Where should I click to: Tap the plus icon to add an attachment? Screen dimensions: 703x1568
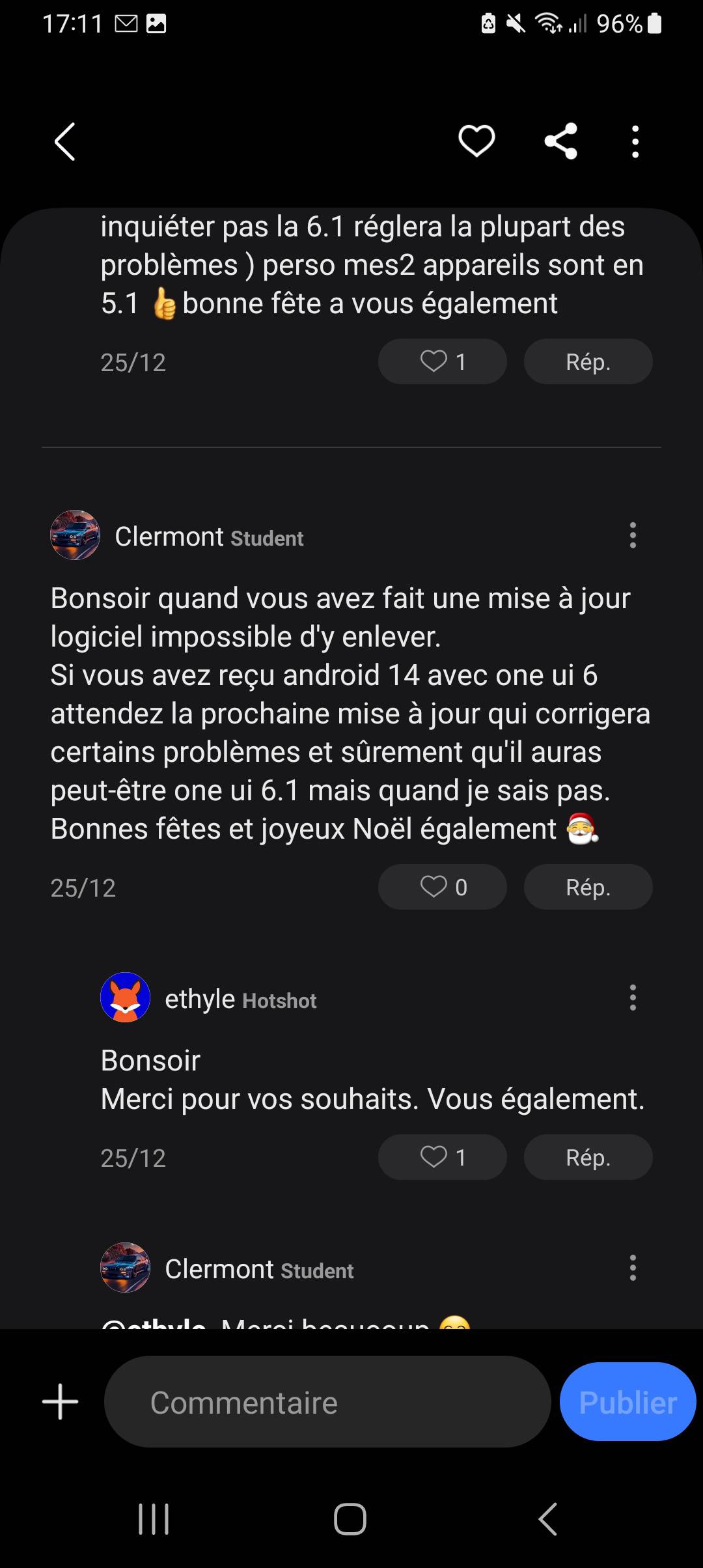click(x=61, y=1401)
